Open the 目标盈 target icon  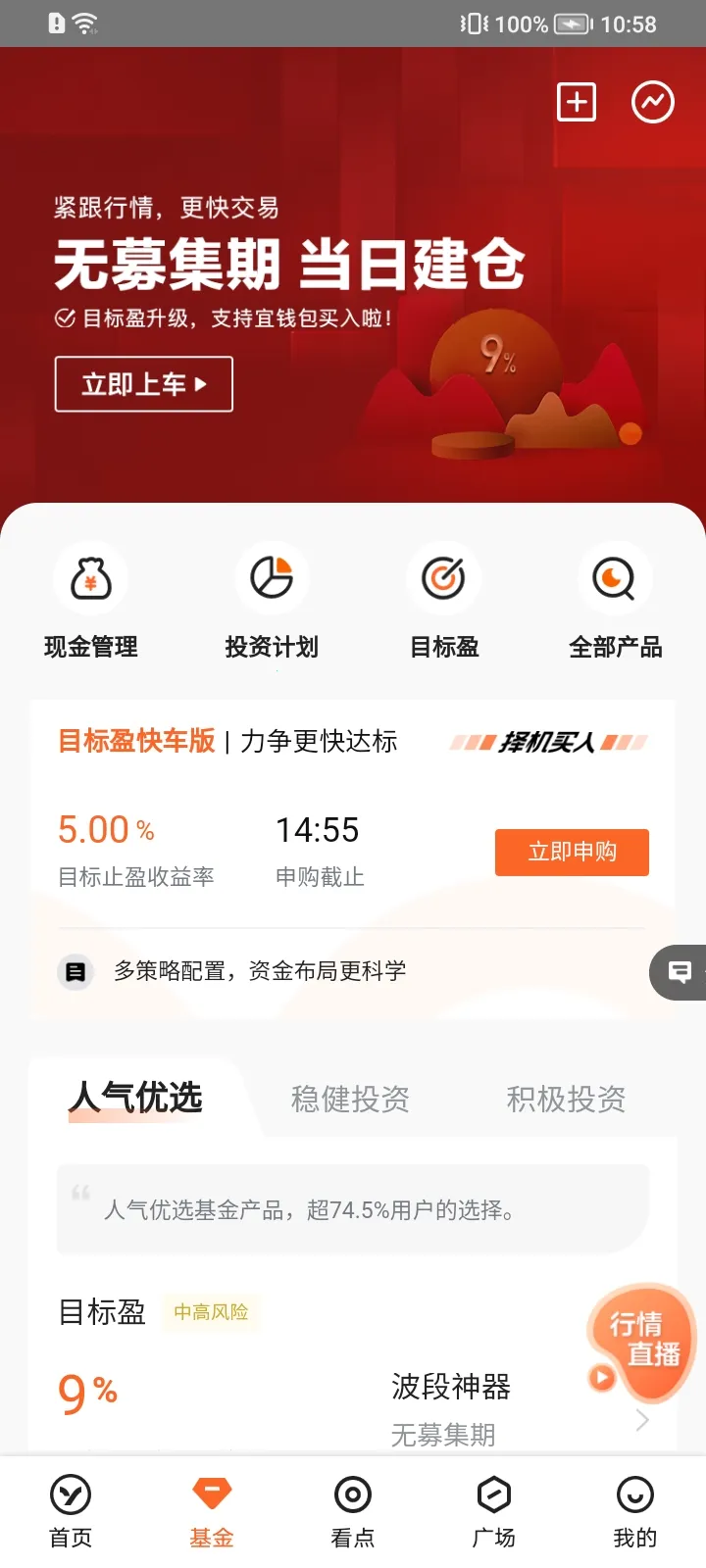[443, 578]
